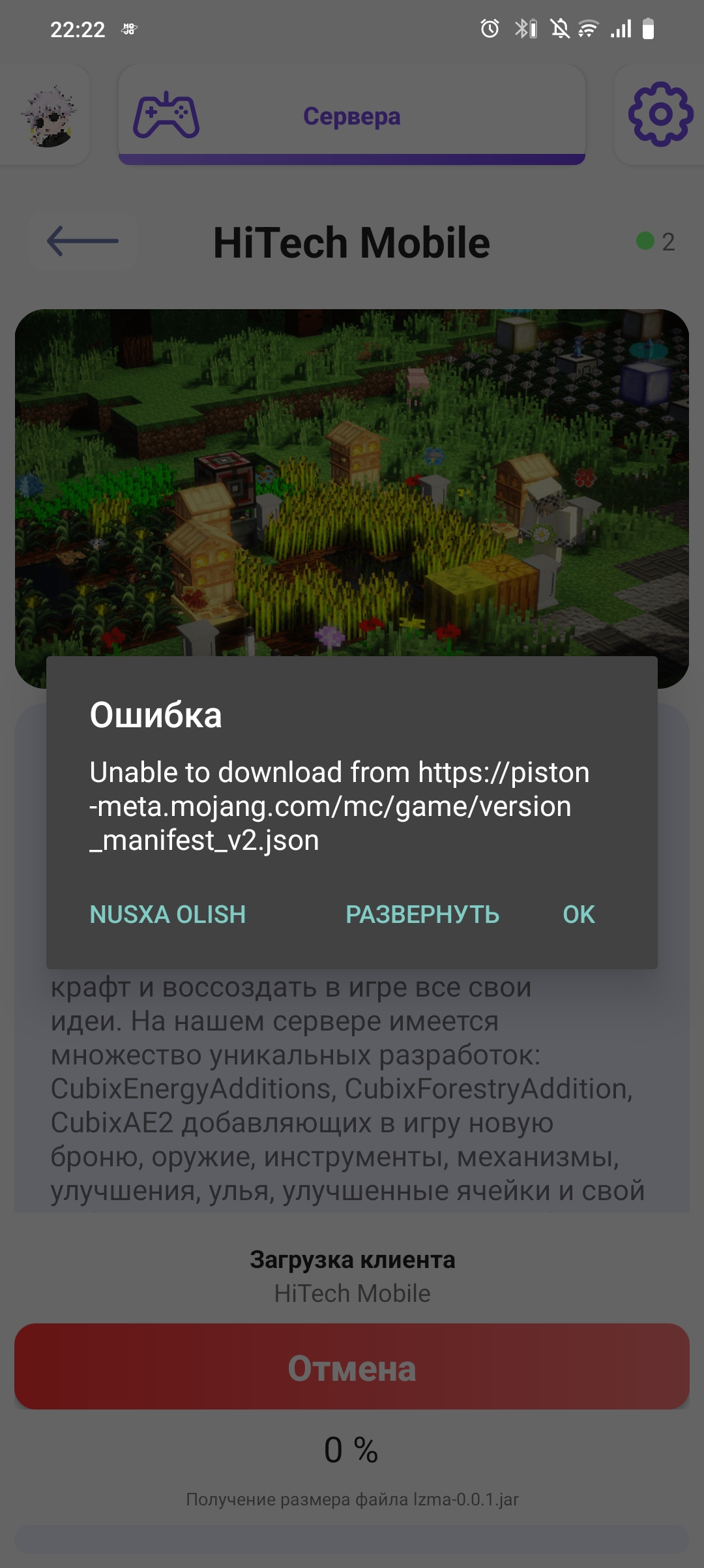This screenshot has height=1568, width=704.
Task: Open the settings gear
Action: click(x=660, y=115)
